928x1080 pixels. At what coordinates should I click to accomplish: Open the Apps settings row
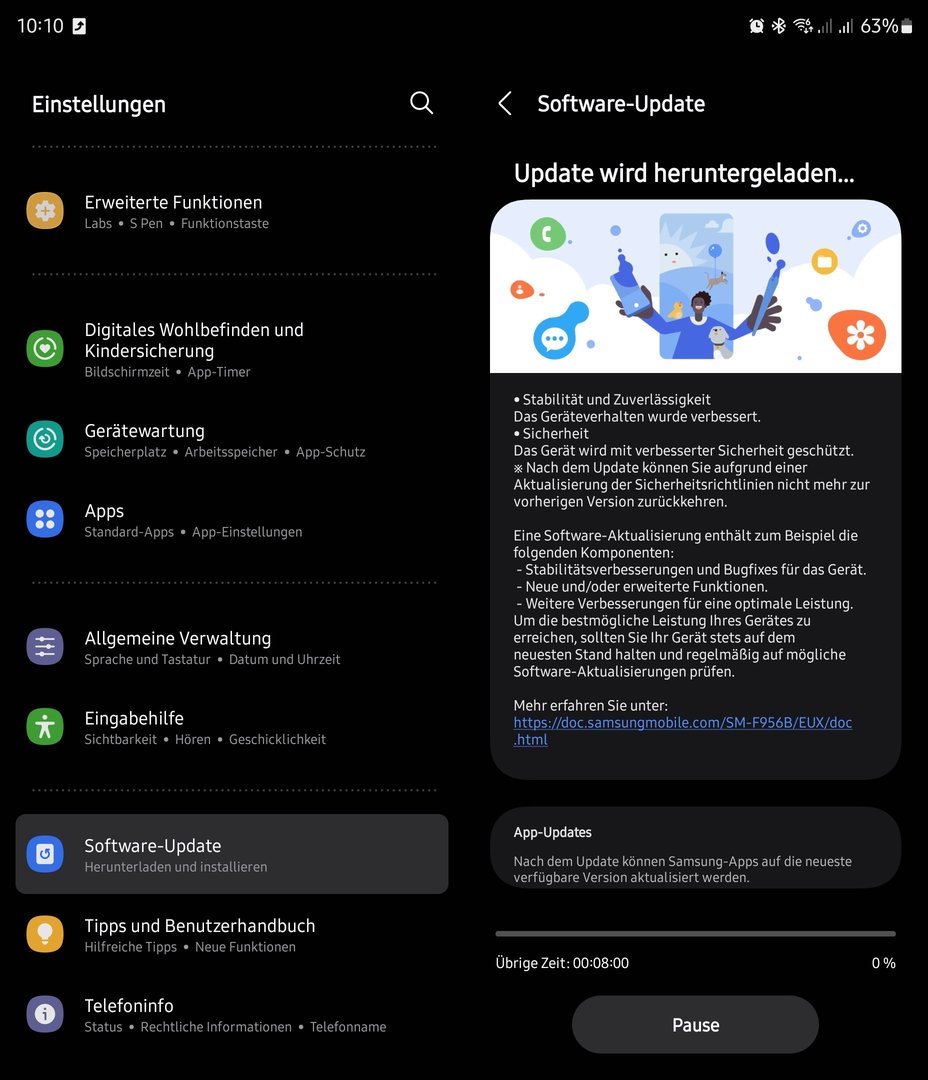click(x=232, y=519)
